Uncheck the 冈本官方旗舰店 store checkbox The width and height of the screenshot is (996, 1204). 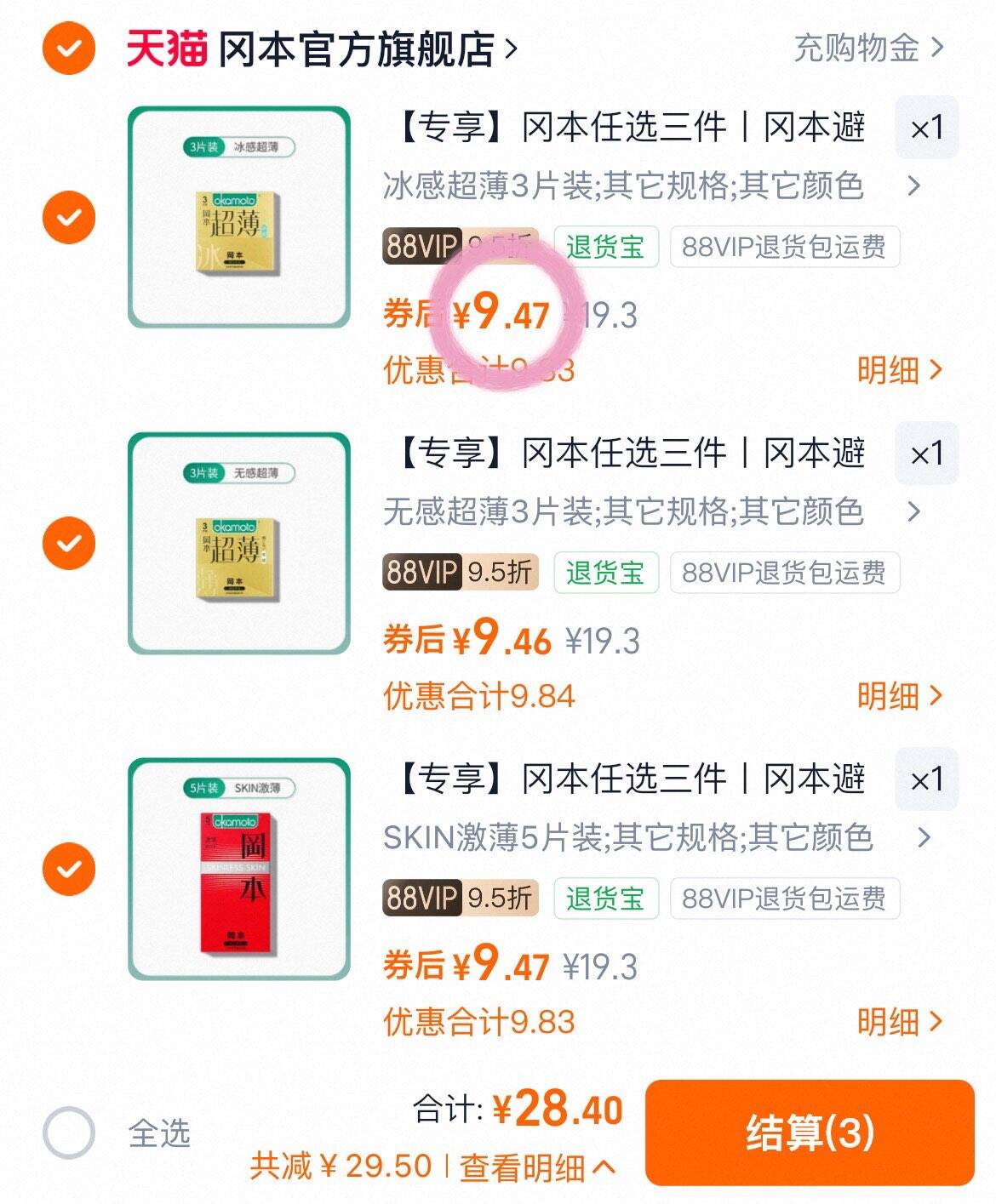(68, 49)
